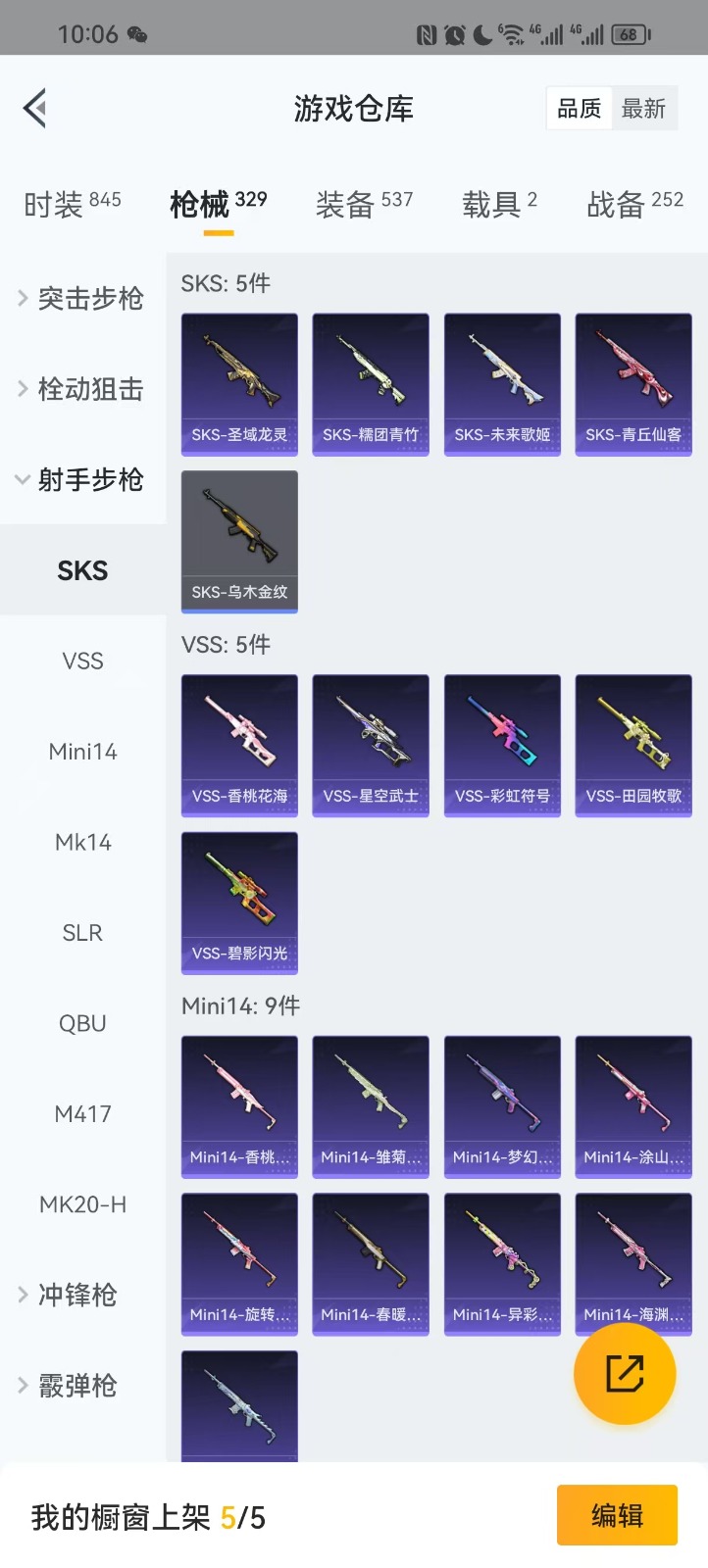Tap the 编辑 button
708x1568 pixels.
click(617, 1516)
